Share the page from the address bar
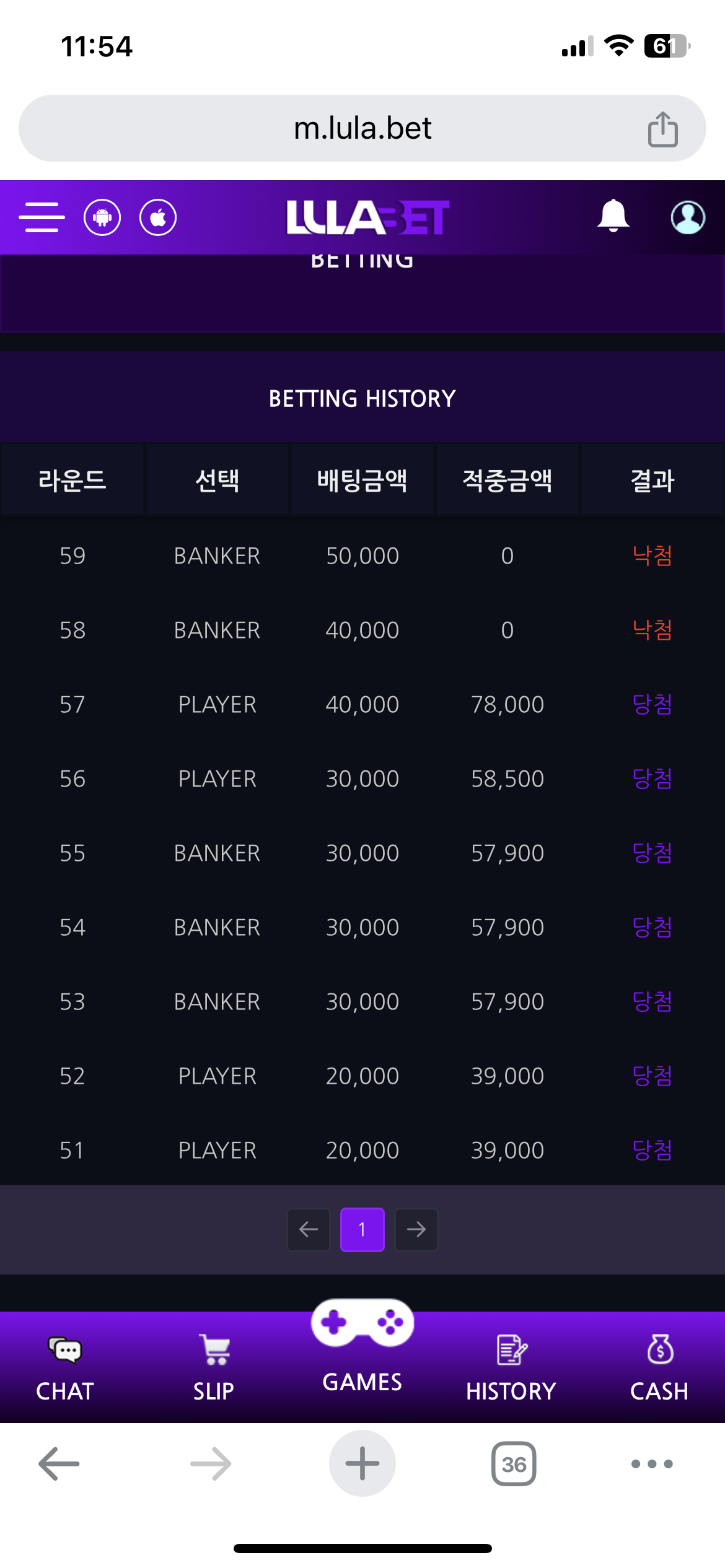Image resolution: width=725 pixels, height=1568 pixels. [663, 129]
